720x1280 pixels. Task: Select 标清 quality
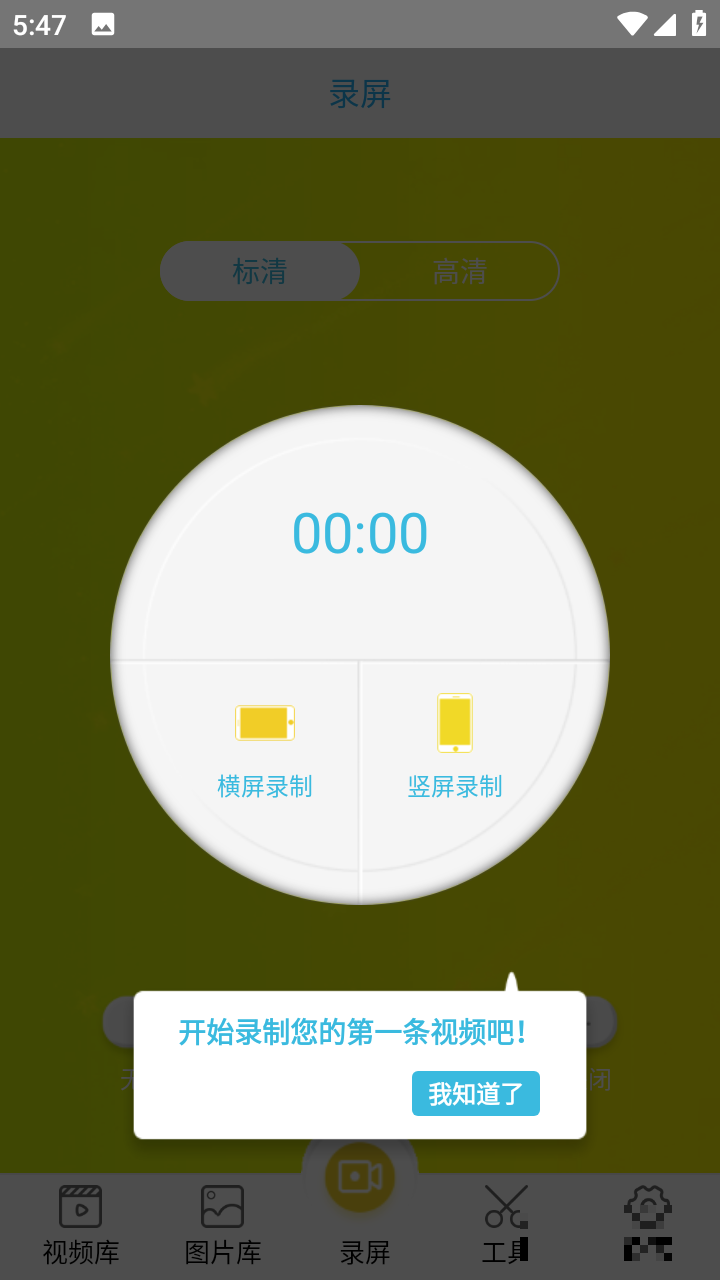click(260, 271)
